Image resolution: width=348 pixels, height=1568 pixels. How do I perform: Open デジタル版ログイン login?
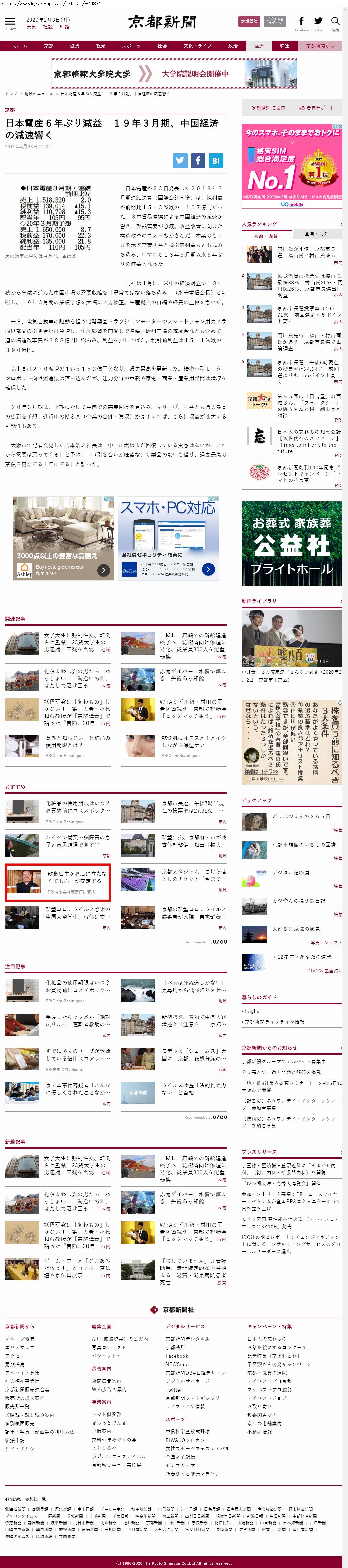[x=274, y=21]
